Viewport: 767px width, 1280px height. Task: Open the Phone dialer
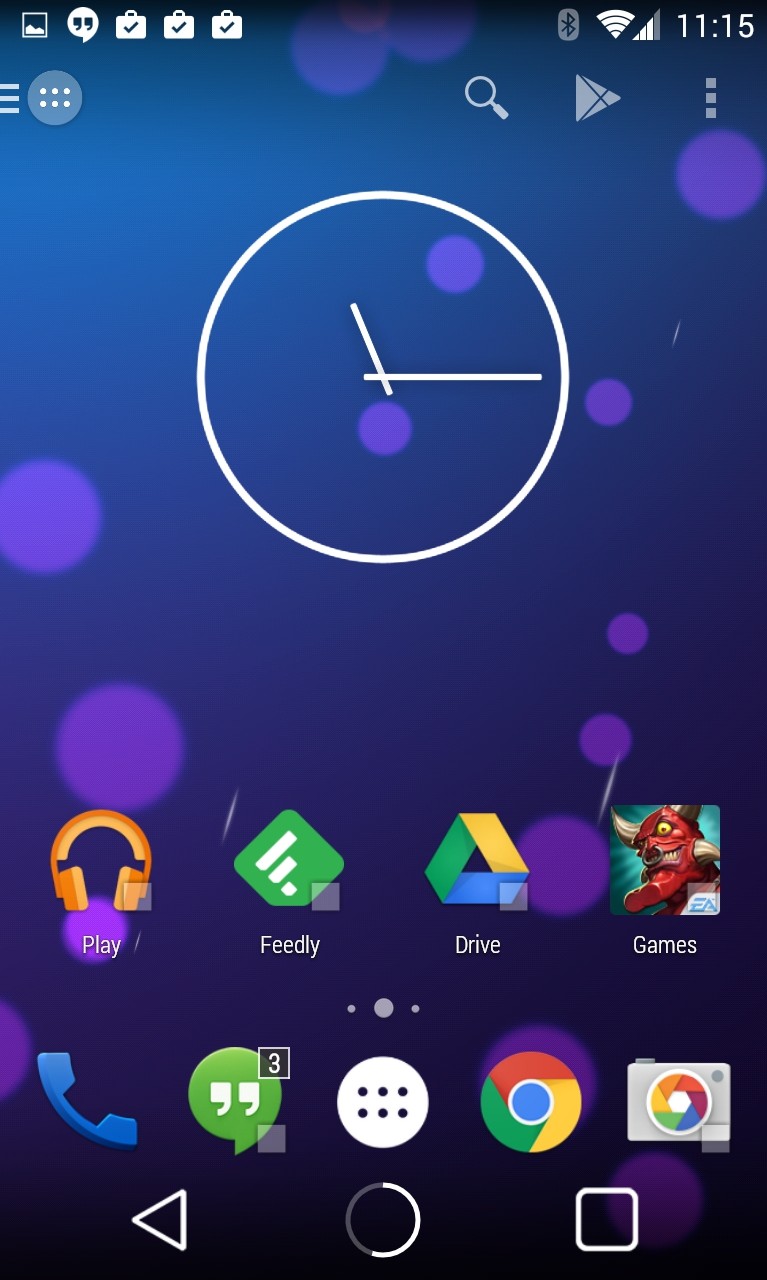point(86,1101)
